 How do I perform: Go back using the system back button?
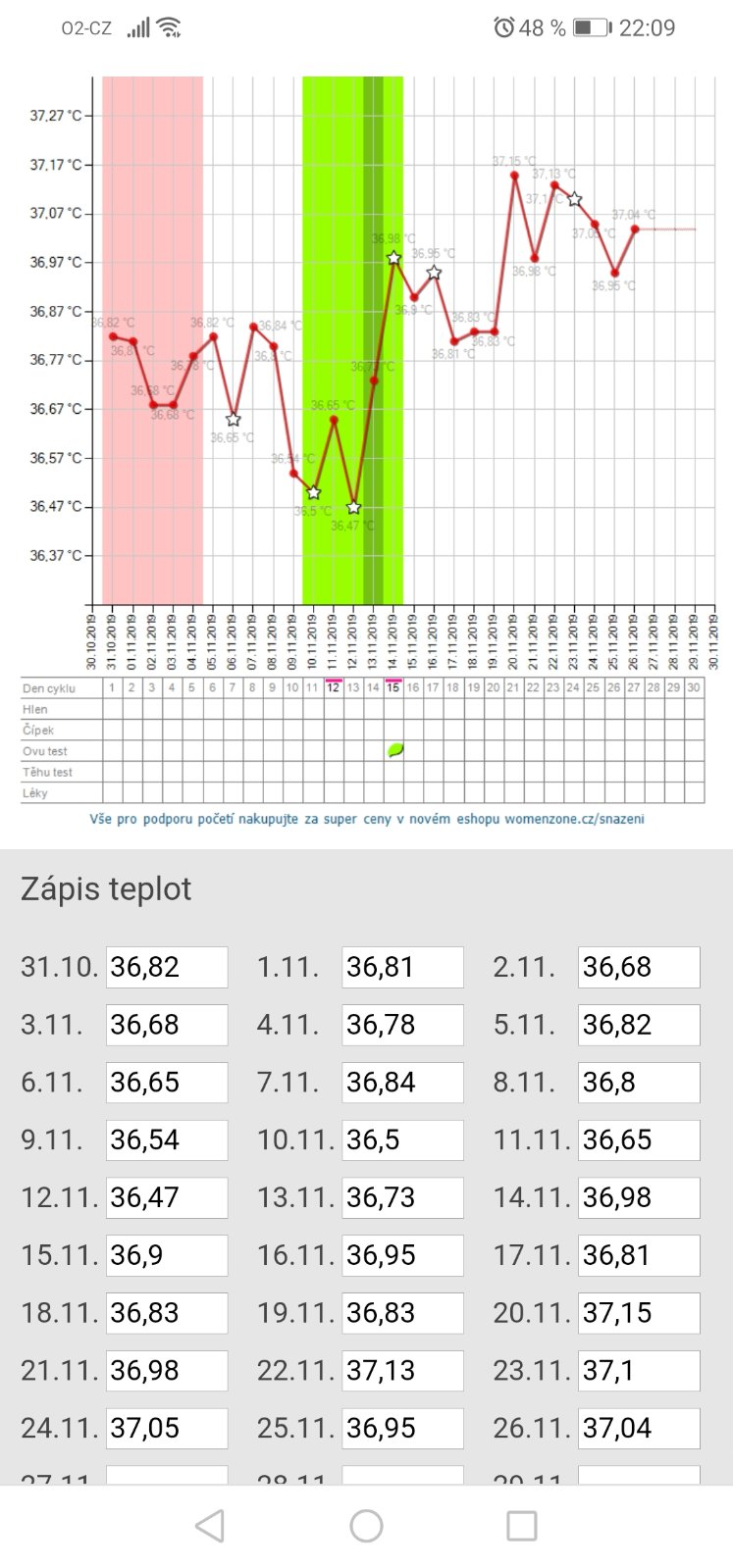[x=210, y=1526]
